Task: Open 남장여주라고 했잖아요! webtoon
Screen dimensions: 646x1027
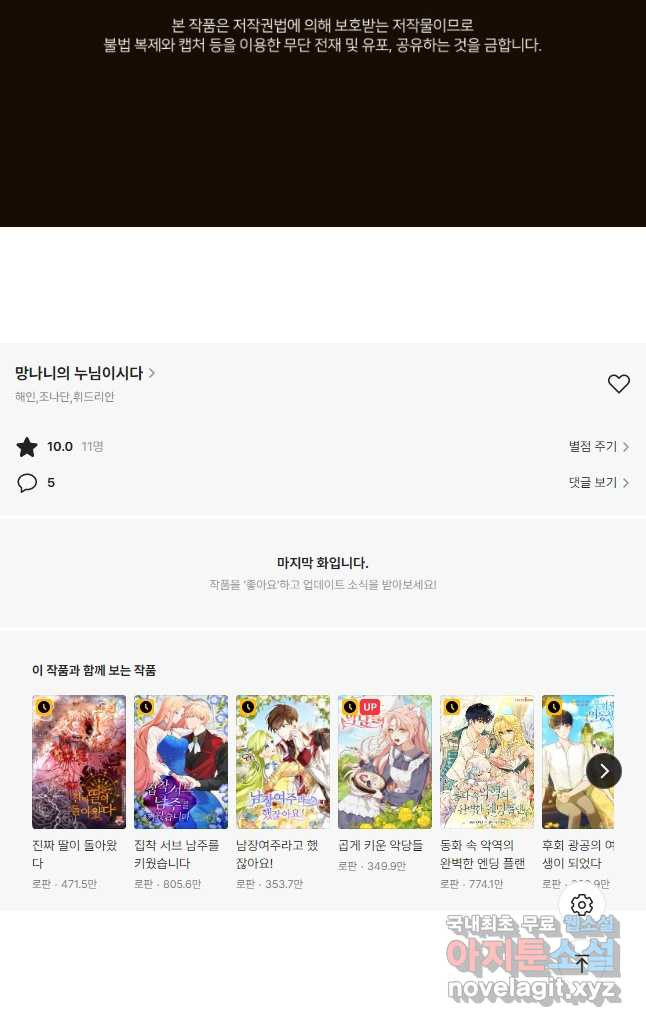Action: pos(283,762)
